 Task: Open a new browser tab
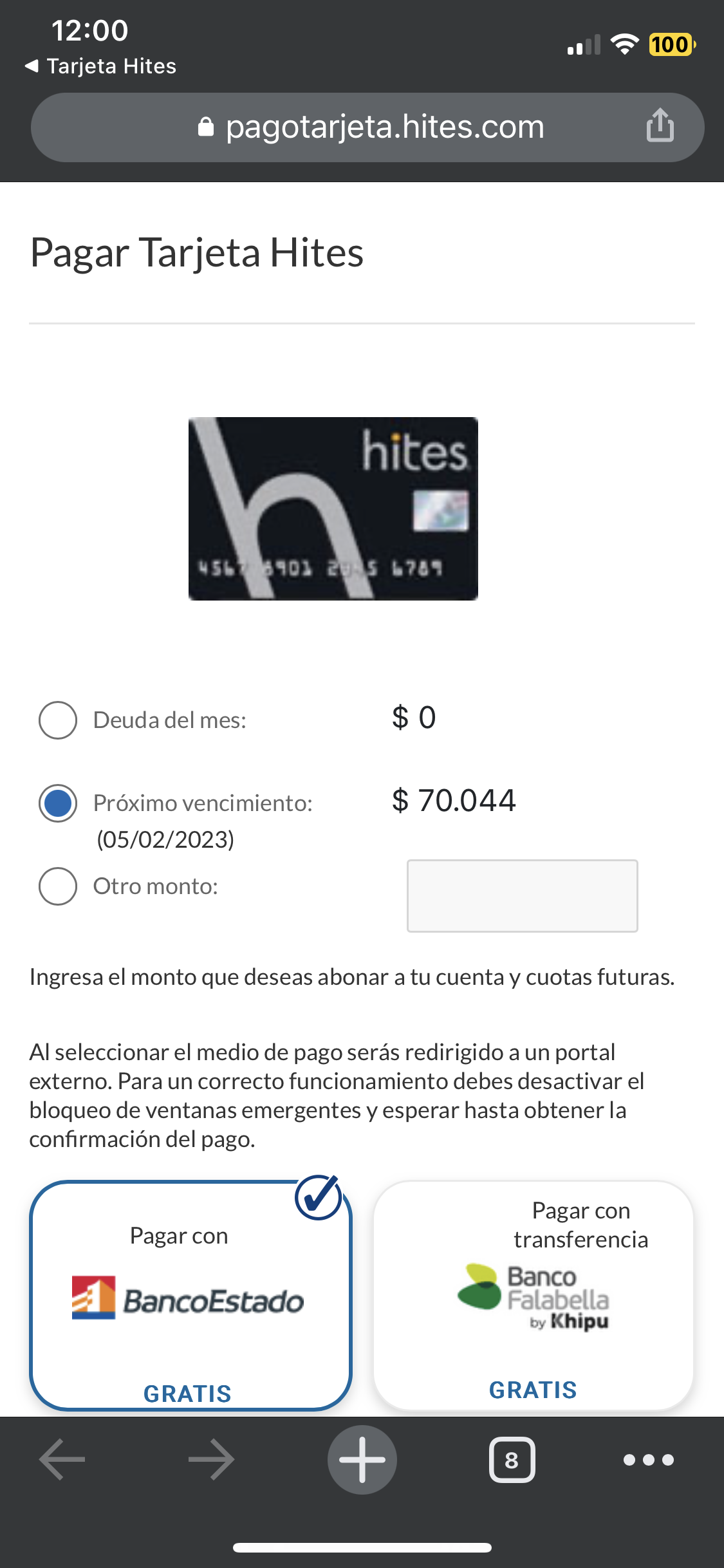pos(362,1460)
